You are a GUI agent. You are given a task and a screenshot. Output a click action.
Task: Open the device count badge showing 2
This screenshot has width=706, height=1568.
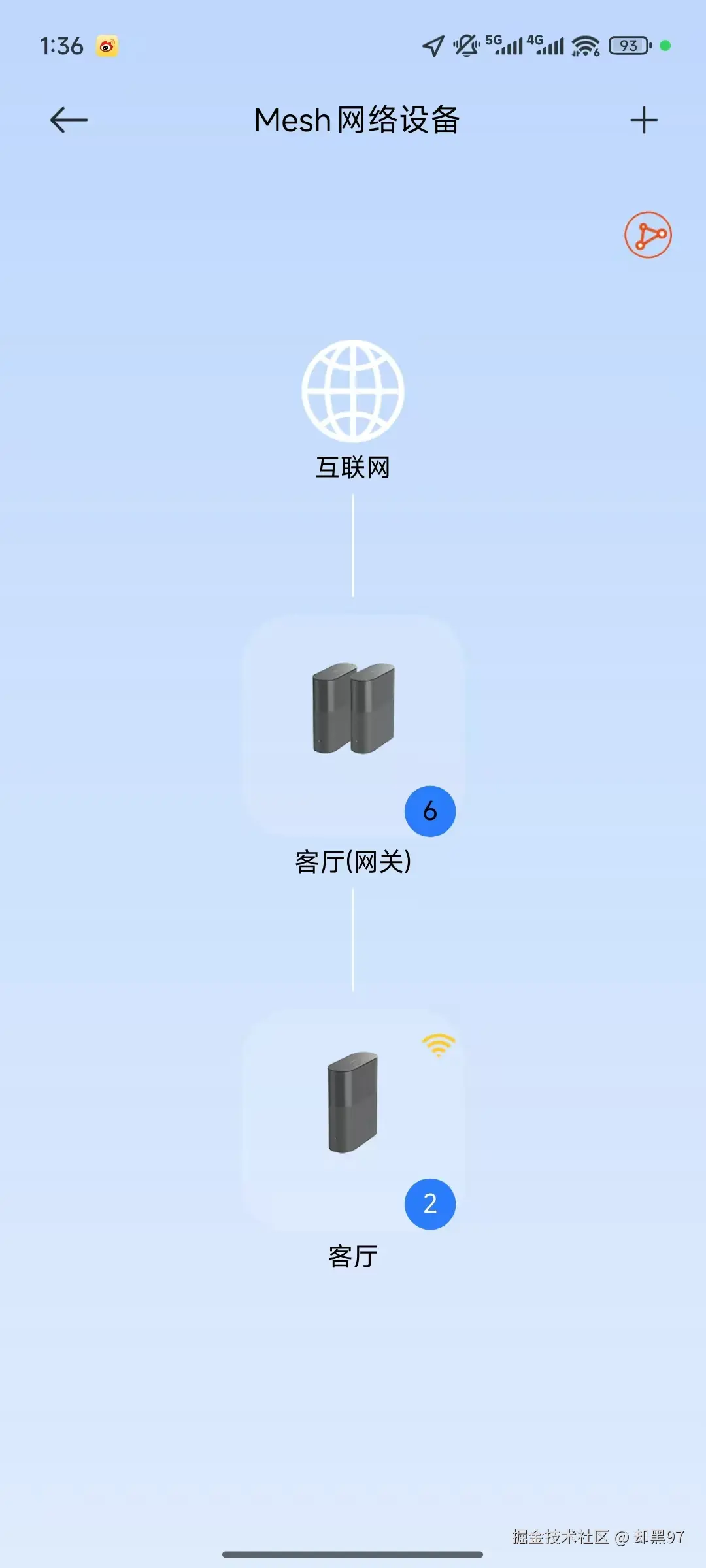point(429,1204)
